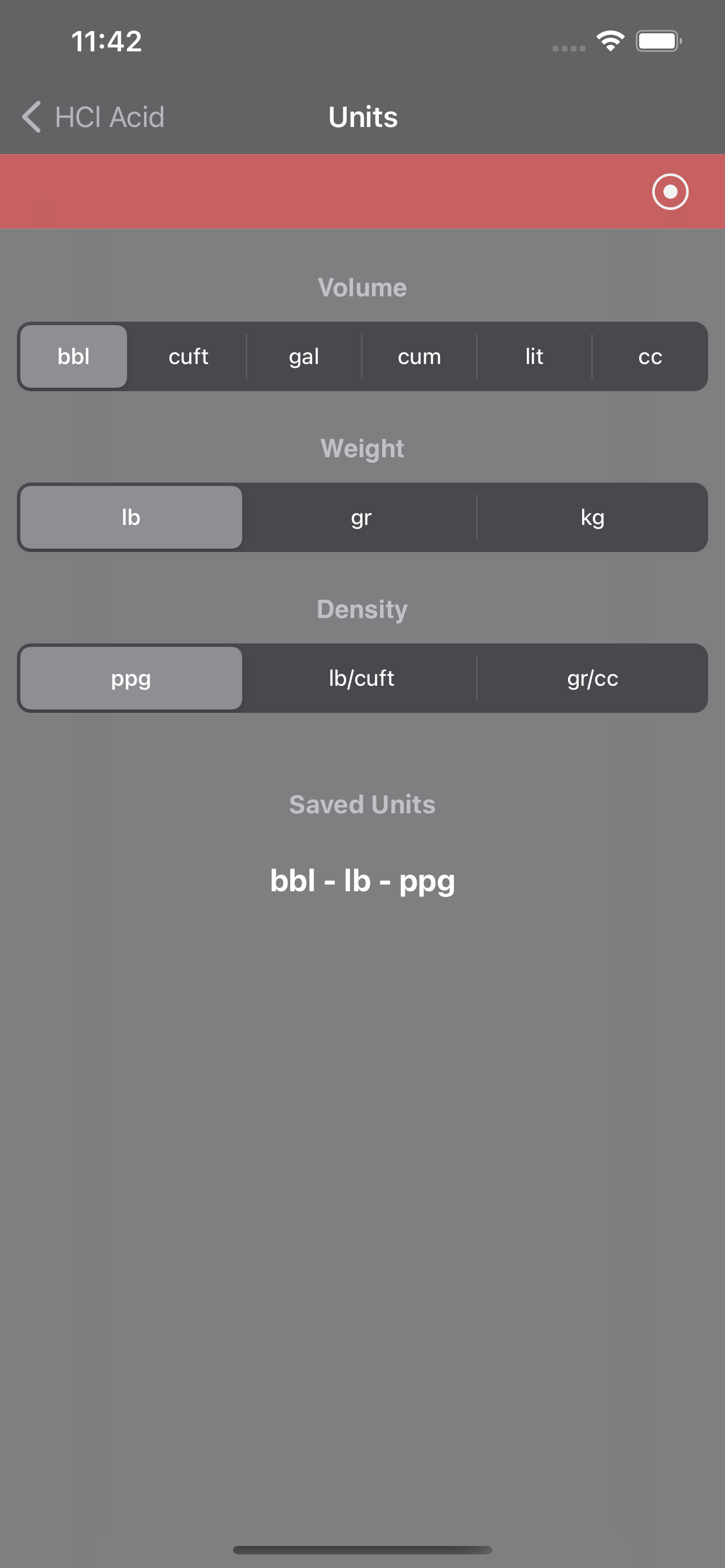Image resolution: width=725 pixels, height=1568 pixels.
Task: Choose gal as volume unit
Action: 304,356
